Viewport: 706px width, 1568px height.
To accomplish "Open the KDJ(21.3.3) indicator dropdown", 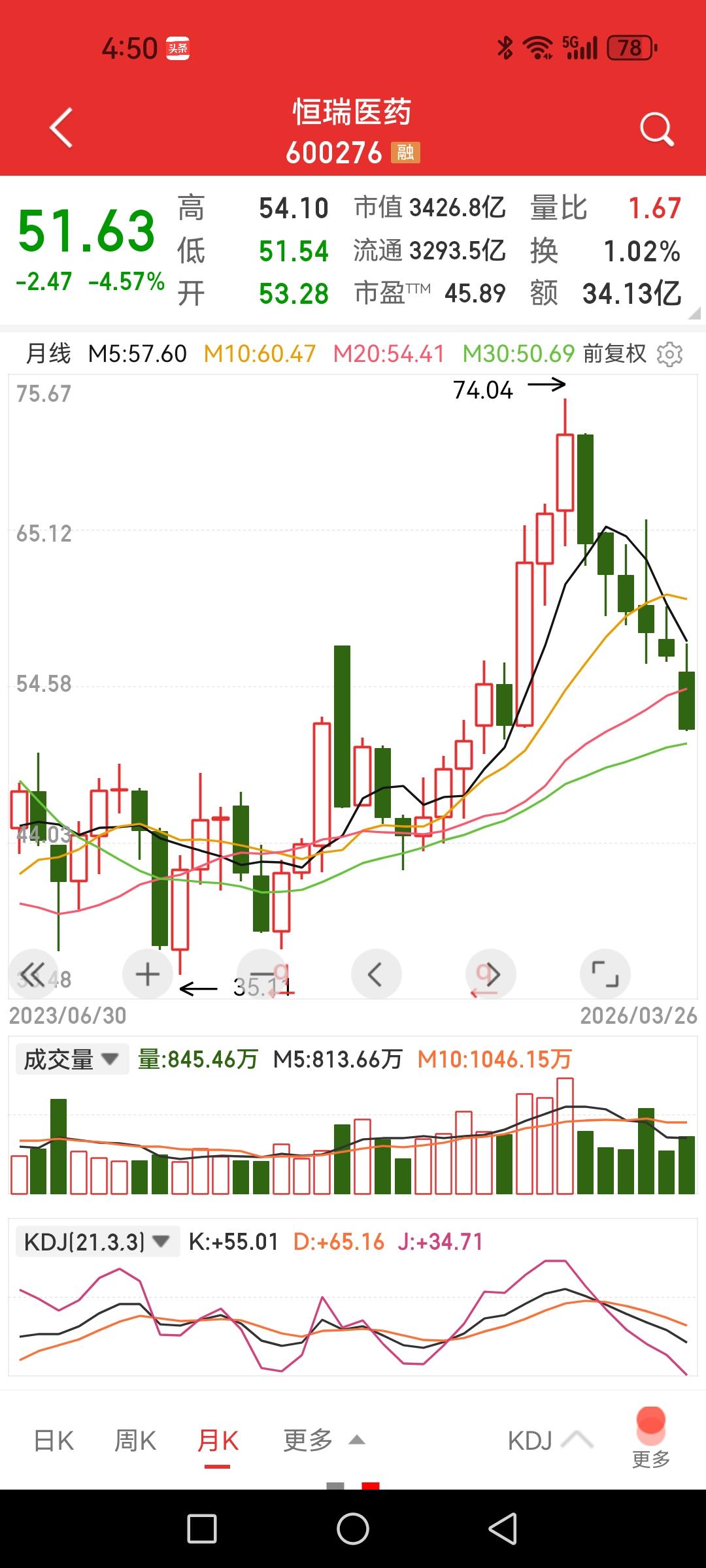I will coord(97,1242).
